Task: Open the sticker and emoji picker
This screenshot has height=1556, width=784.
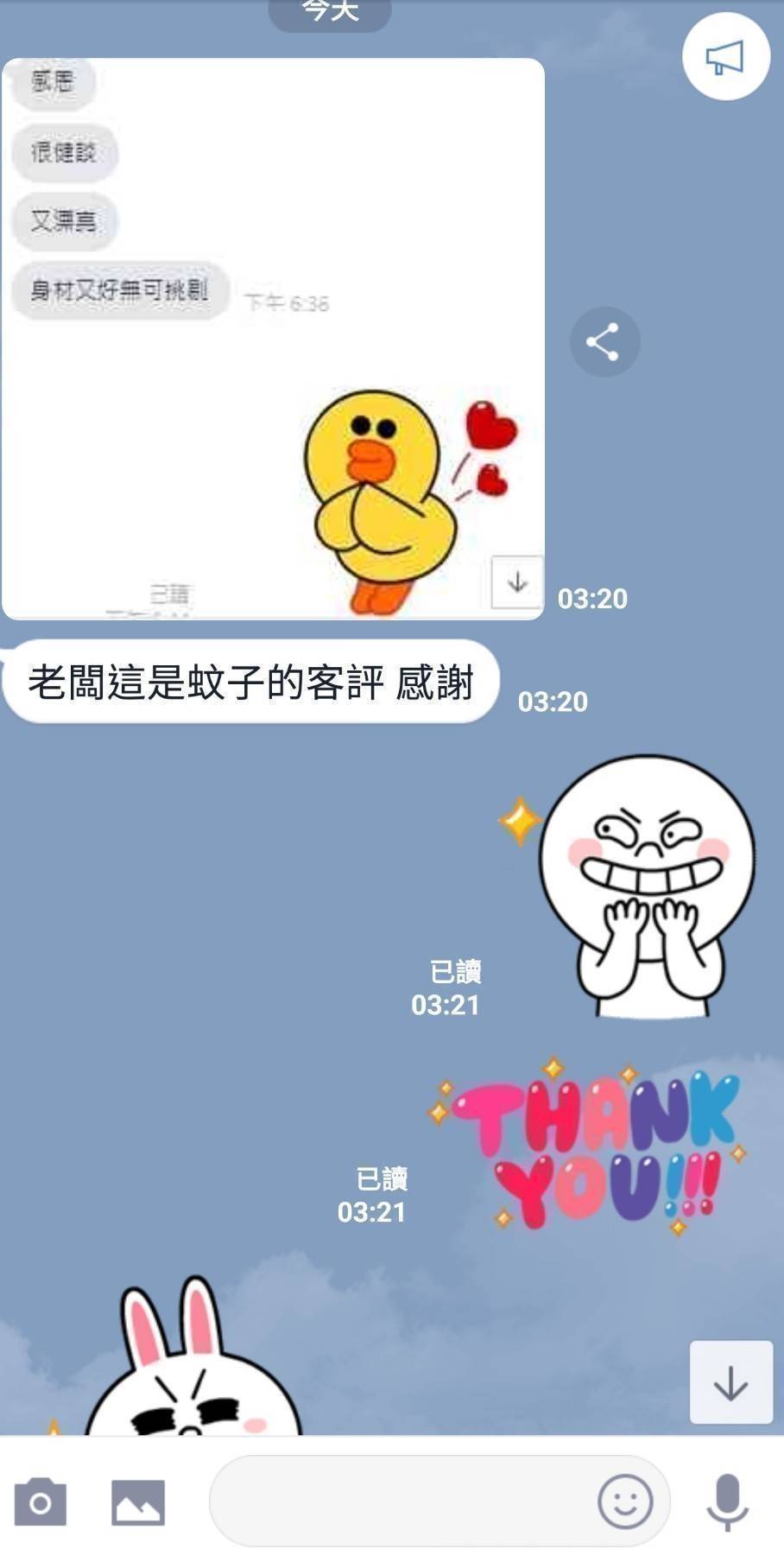Action: coord(624,1502)
